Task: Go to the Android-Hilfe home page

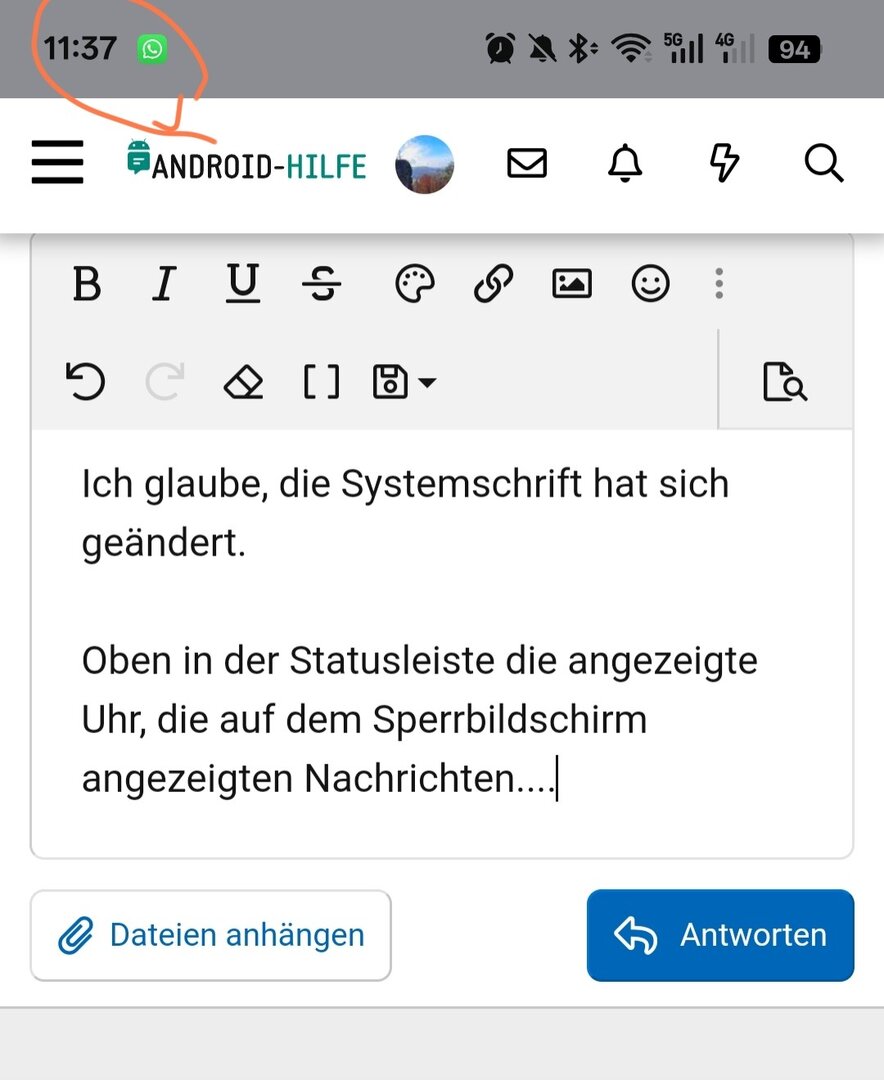Action: pyautogui.click(x=247, y=163)
